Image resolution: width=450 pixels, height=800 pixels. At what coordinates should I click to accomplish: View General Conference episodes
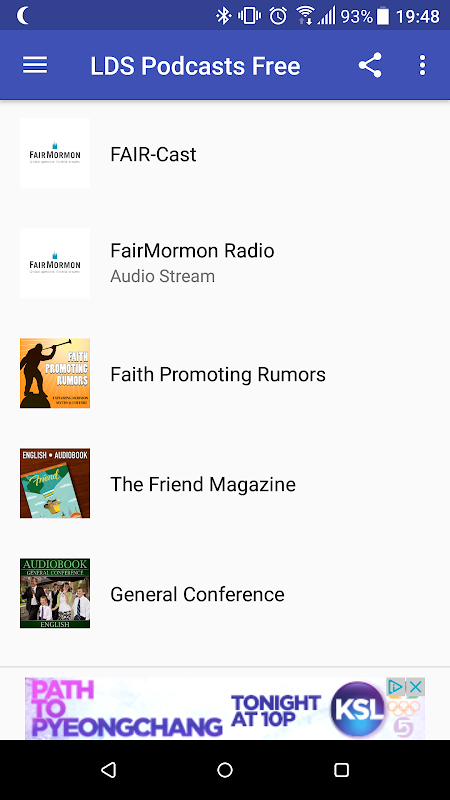[x=225, y=593]
